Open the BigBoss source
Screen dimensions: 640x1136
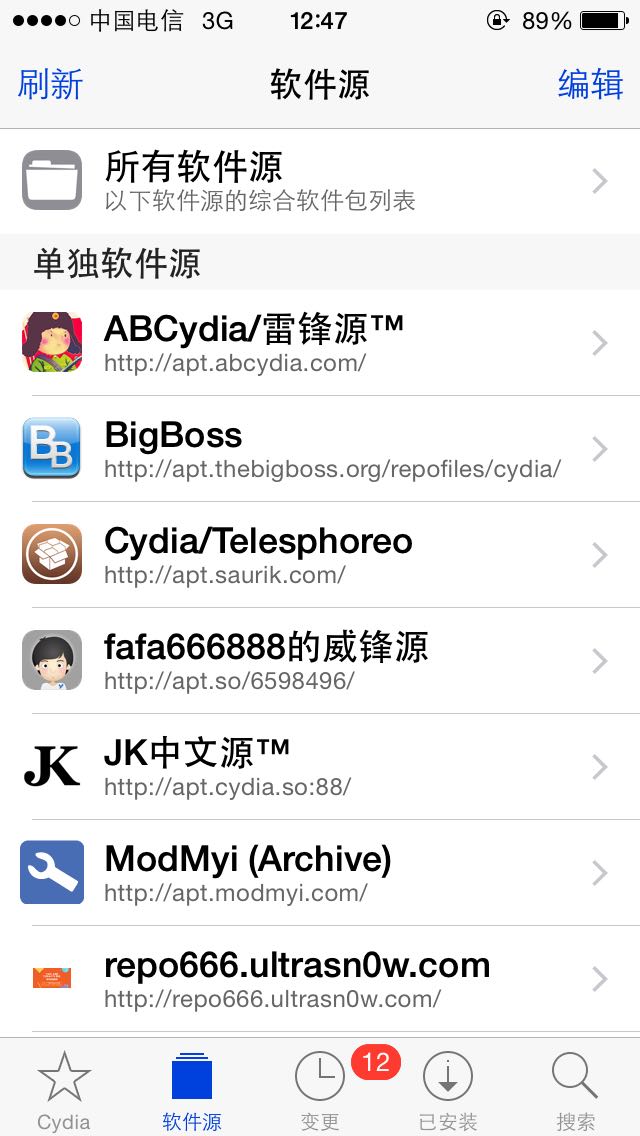[x=320, y=449]
